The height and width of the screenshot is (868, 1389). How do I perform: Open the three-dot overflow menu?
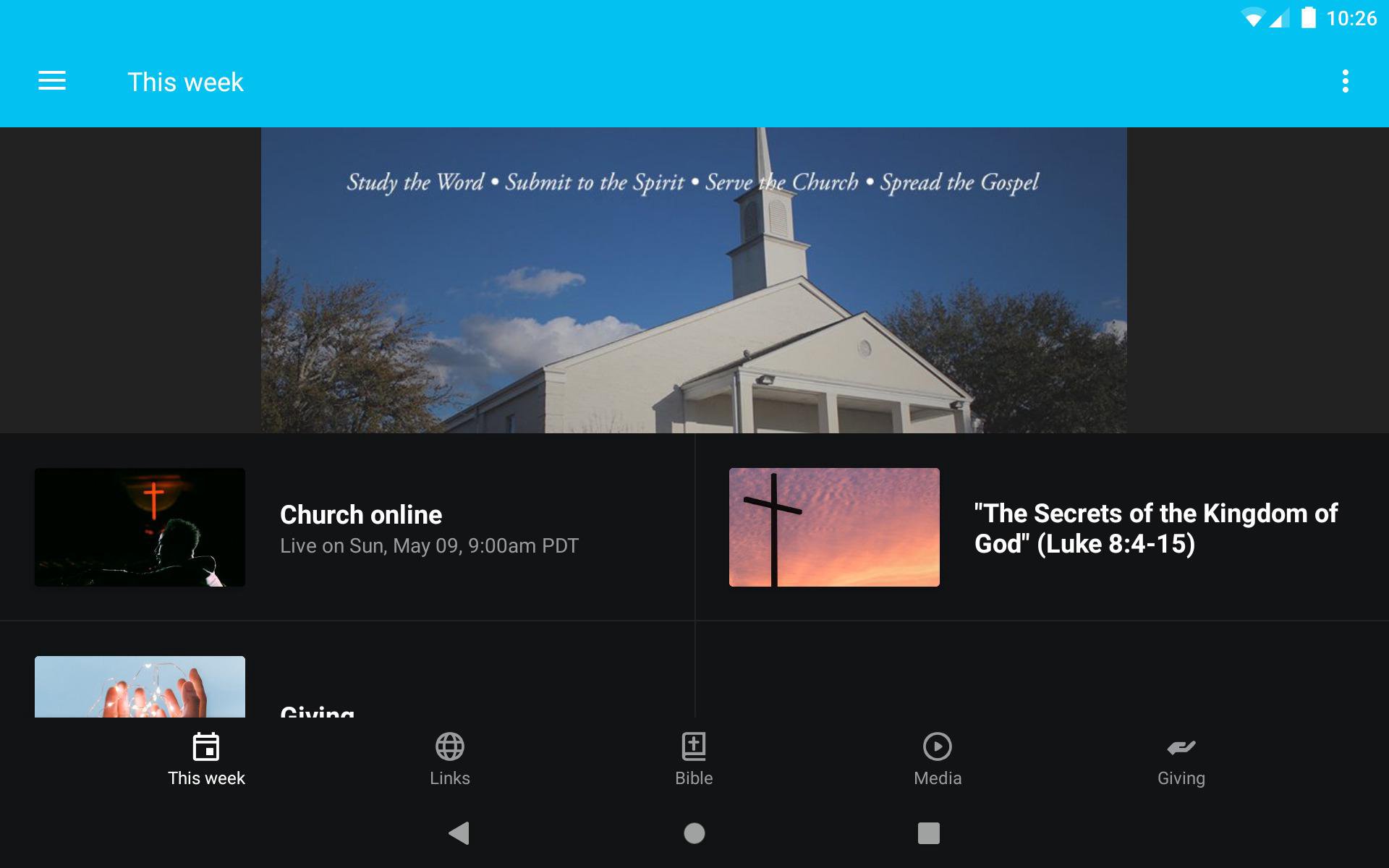(1345, 81)
